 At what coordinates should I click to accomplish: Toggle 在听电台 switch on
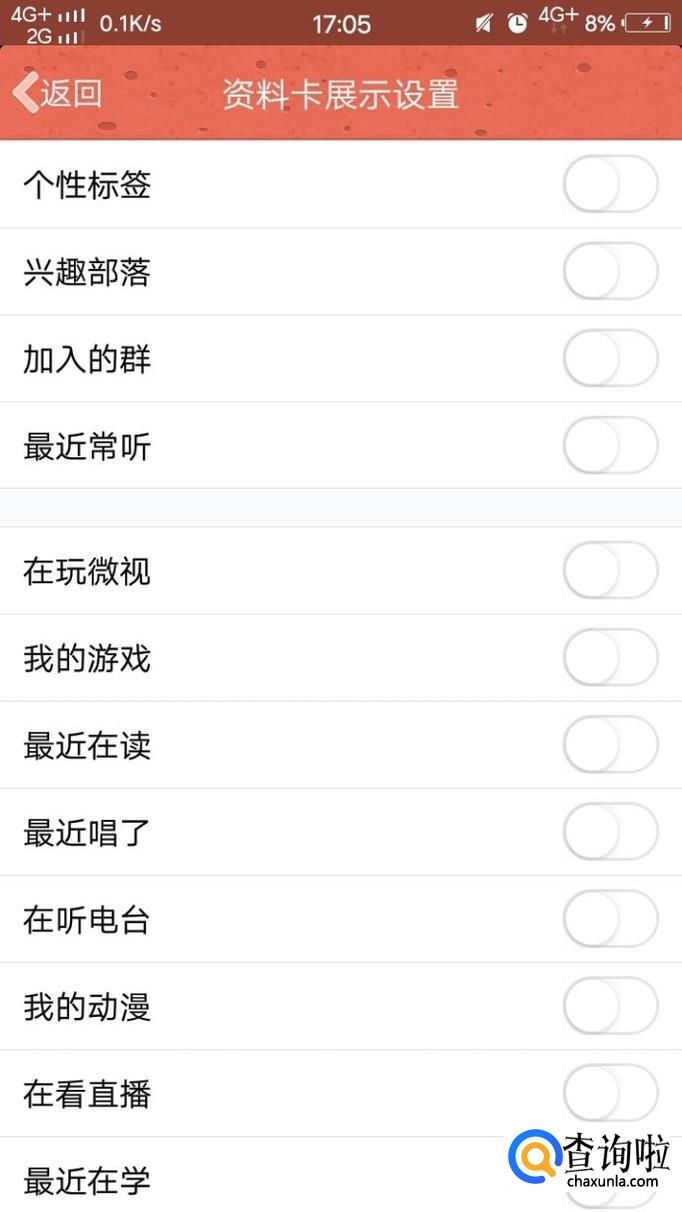[610, 920]
